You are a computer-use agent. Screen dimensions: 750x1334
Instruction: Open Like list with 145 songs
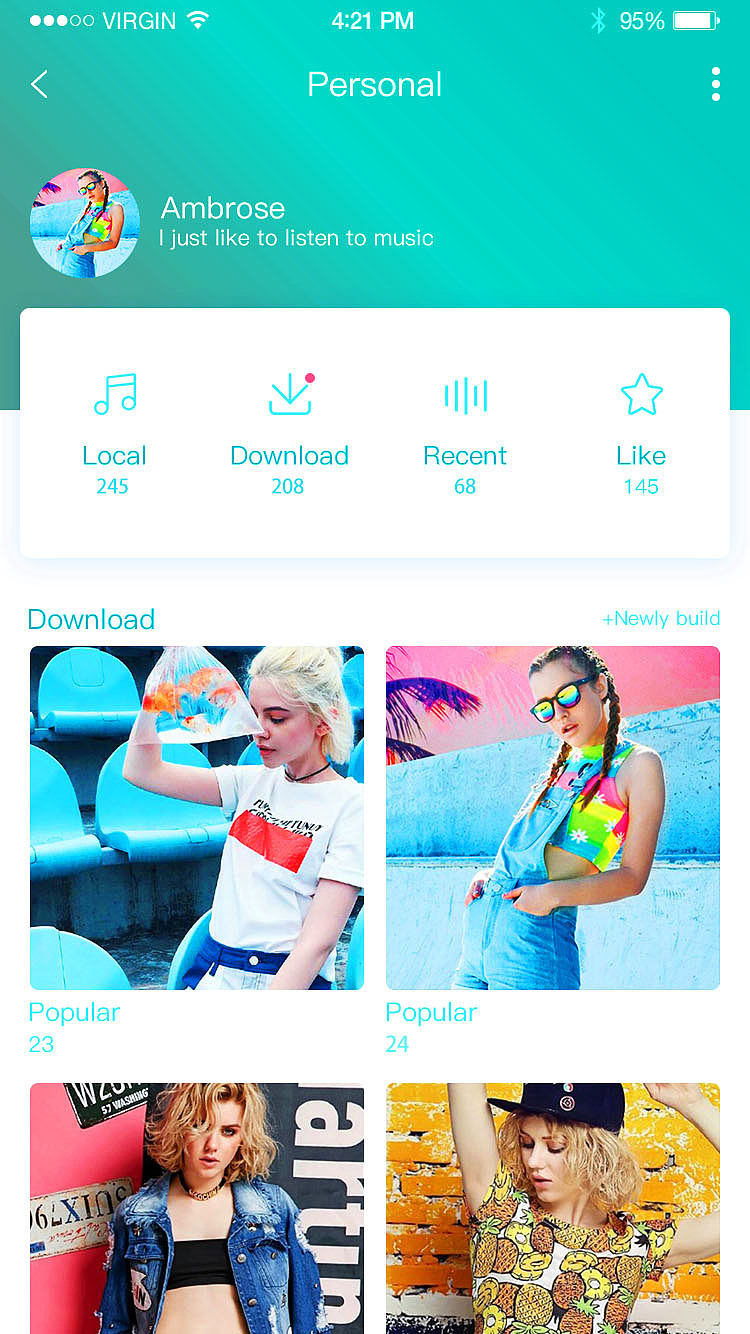pyautogui.click(x=641, y=433)
